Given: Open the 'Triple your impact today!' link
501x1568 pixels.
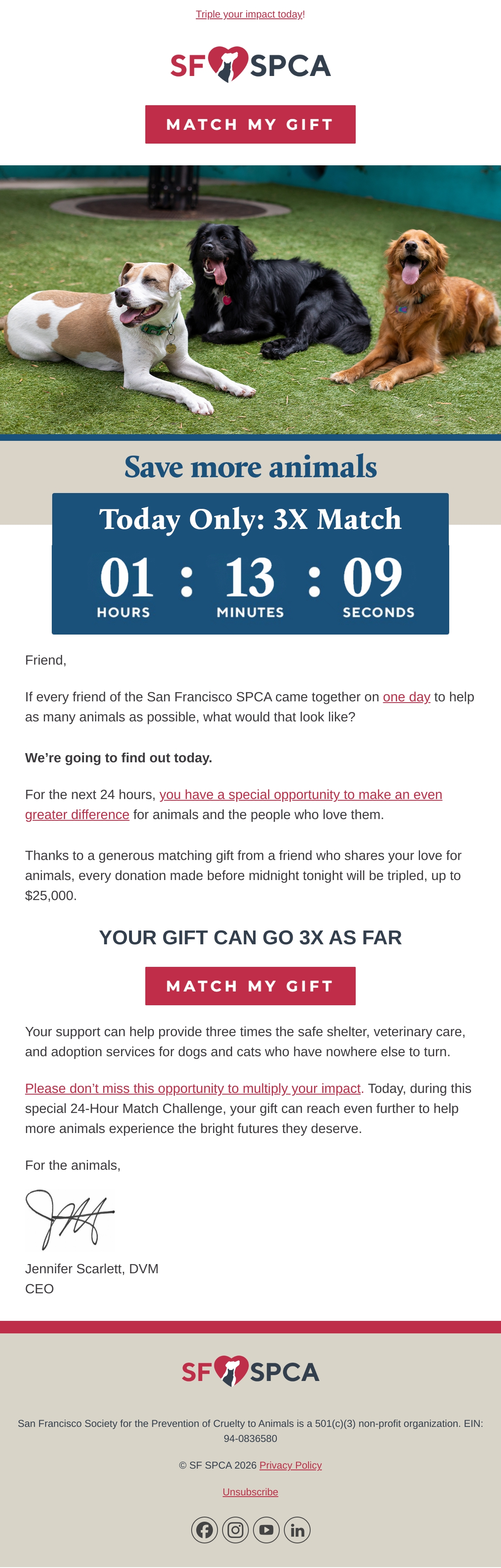Looking at the screenshot, I should point(250,14).
